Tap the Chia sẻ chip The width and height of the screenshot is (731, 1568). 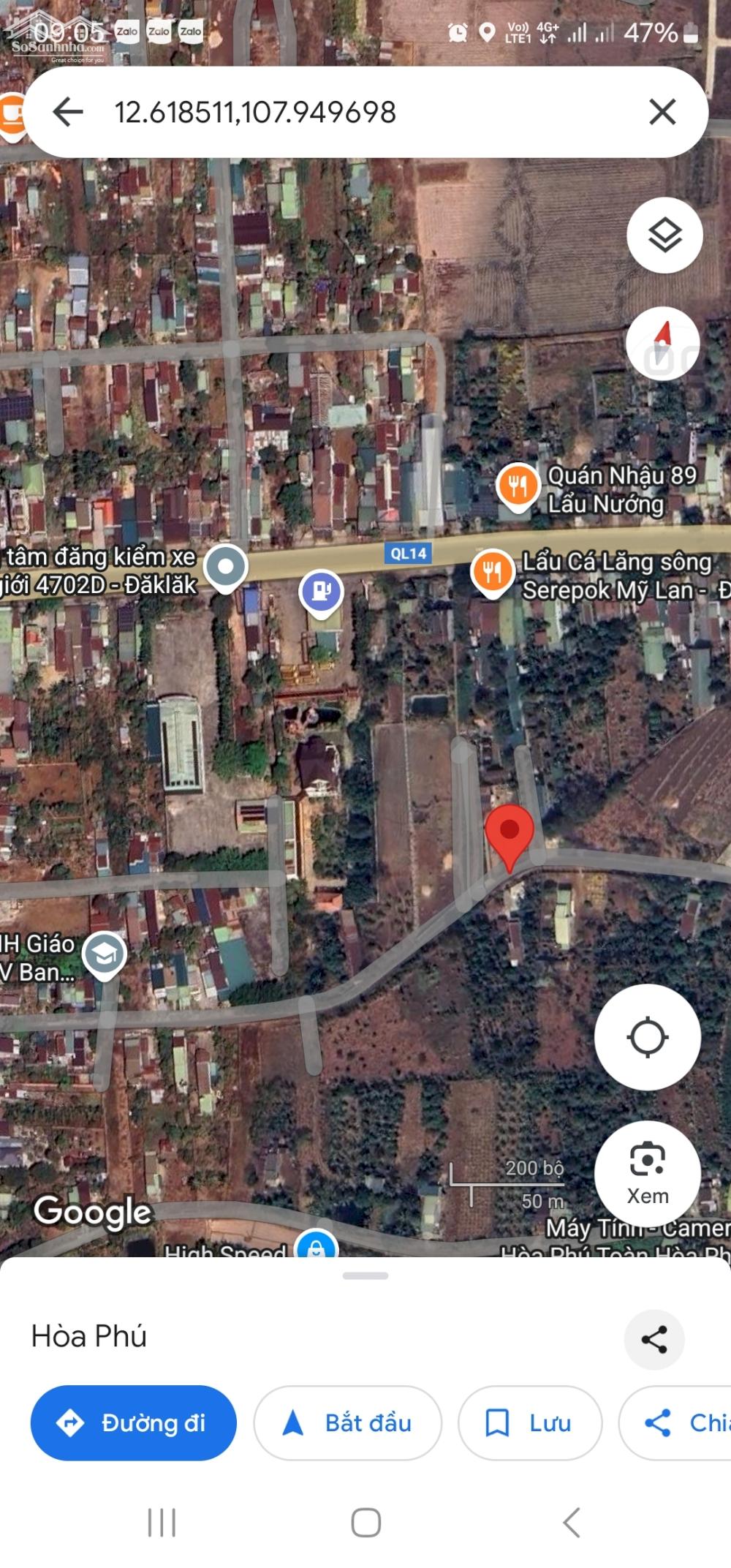click(x=675, y=1422)
